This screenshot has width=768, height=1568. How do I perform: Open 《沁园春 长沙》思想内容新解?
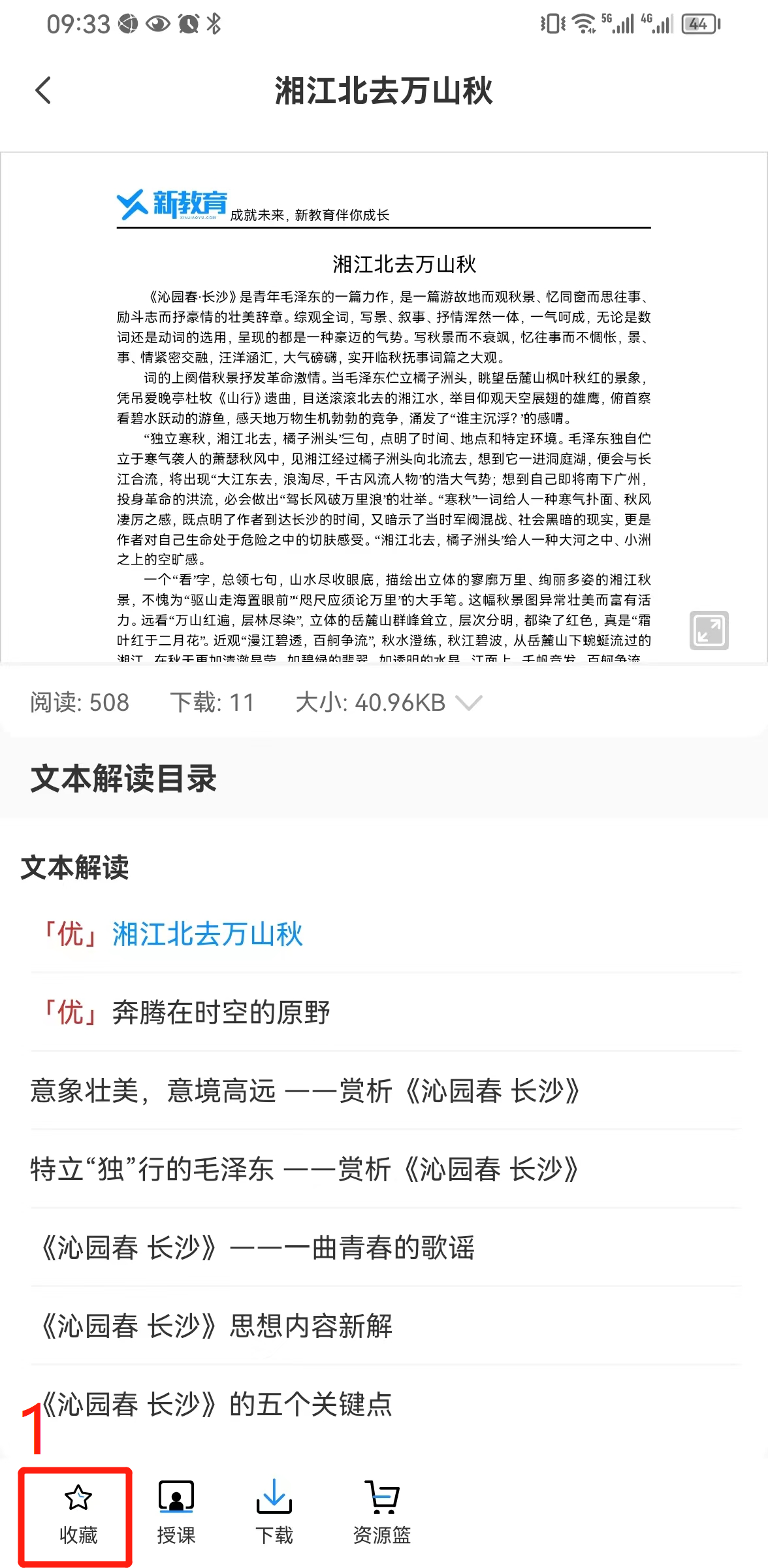(x=217, y=1326)
